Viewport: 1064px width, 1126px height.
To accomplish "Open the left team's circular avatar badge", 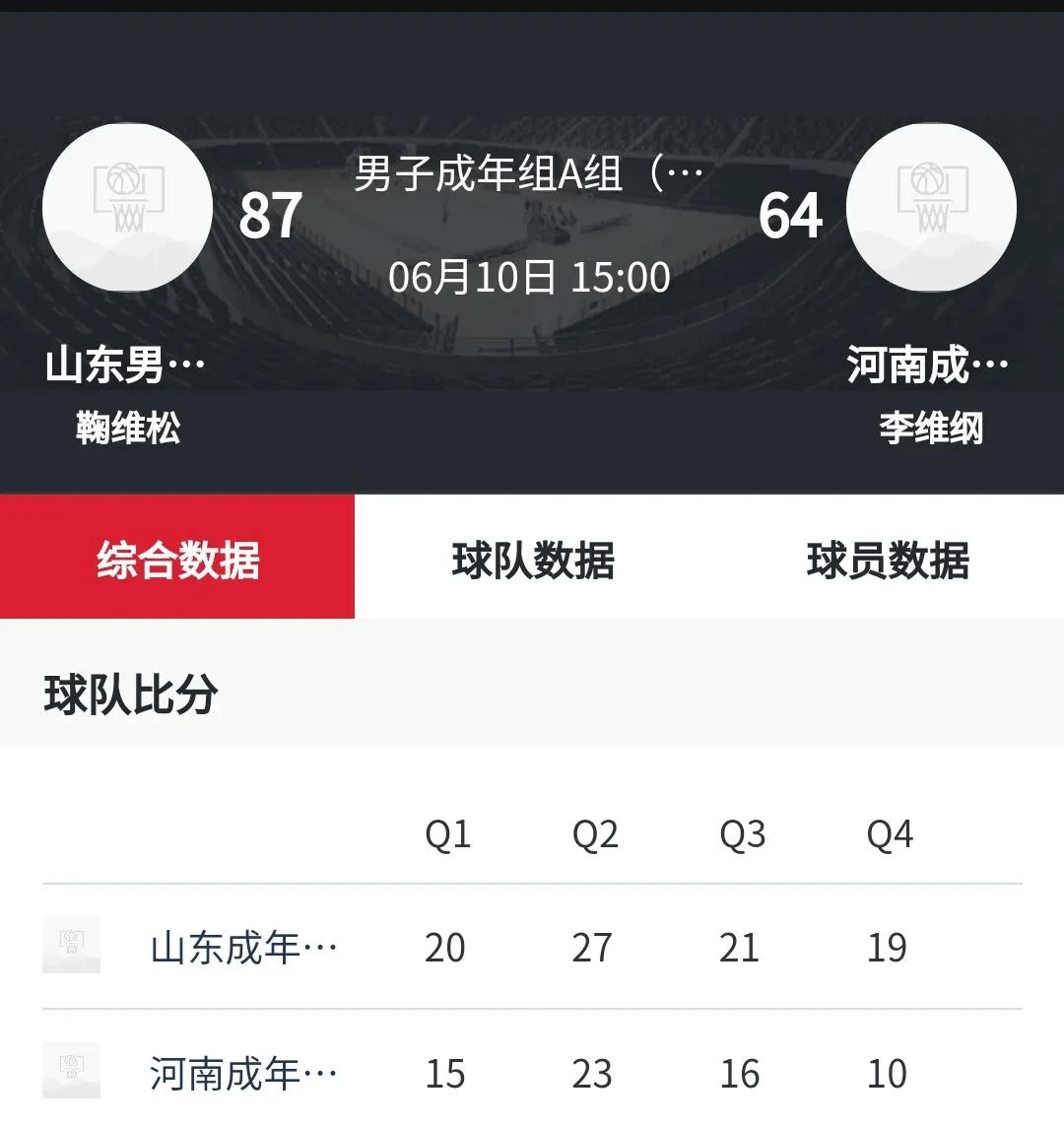I will [x=126, y=207].
